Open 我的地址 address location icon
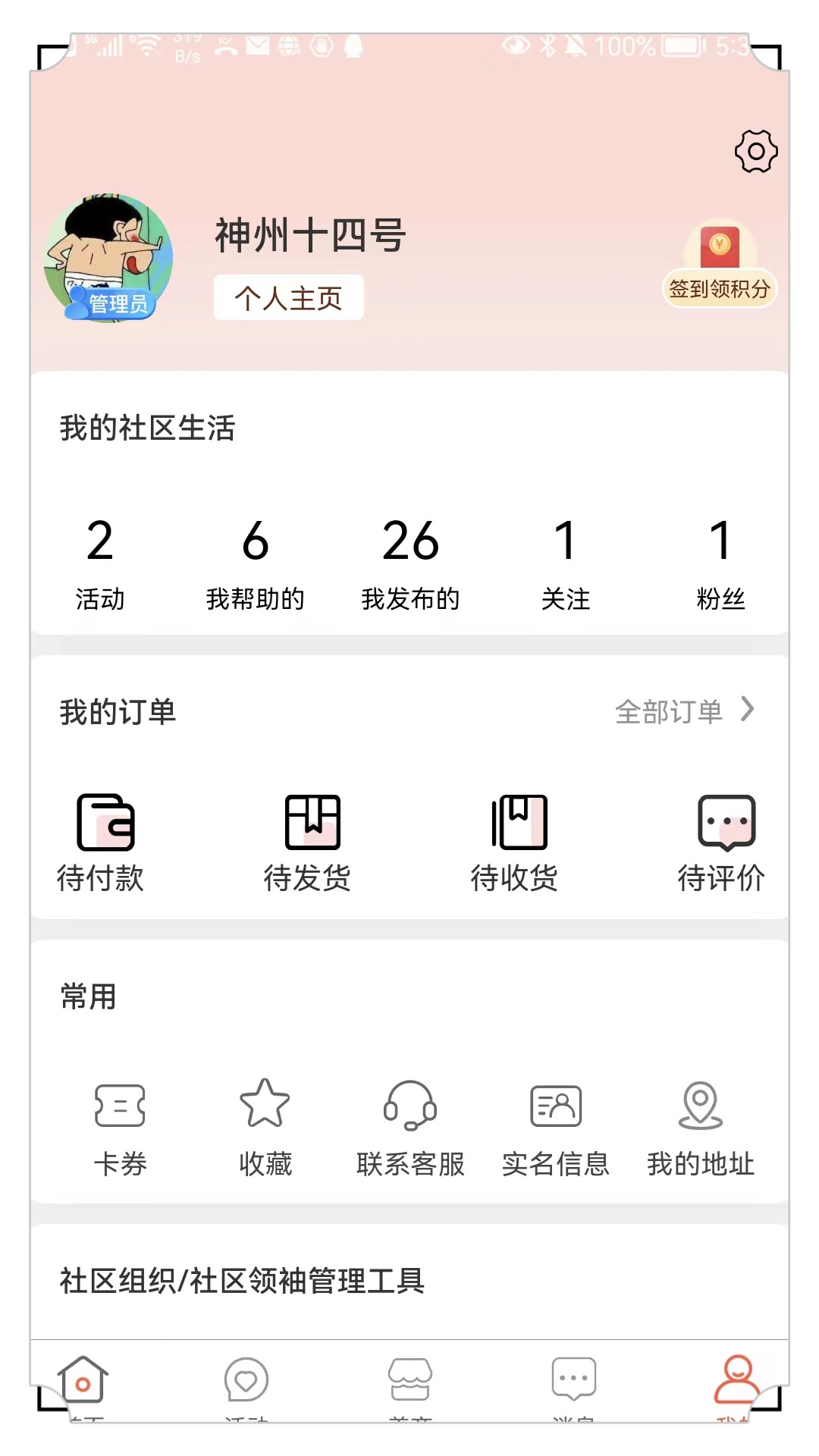The height and width of the screenshot is (1456, 819). tap(699, 1107)
